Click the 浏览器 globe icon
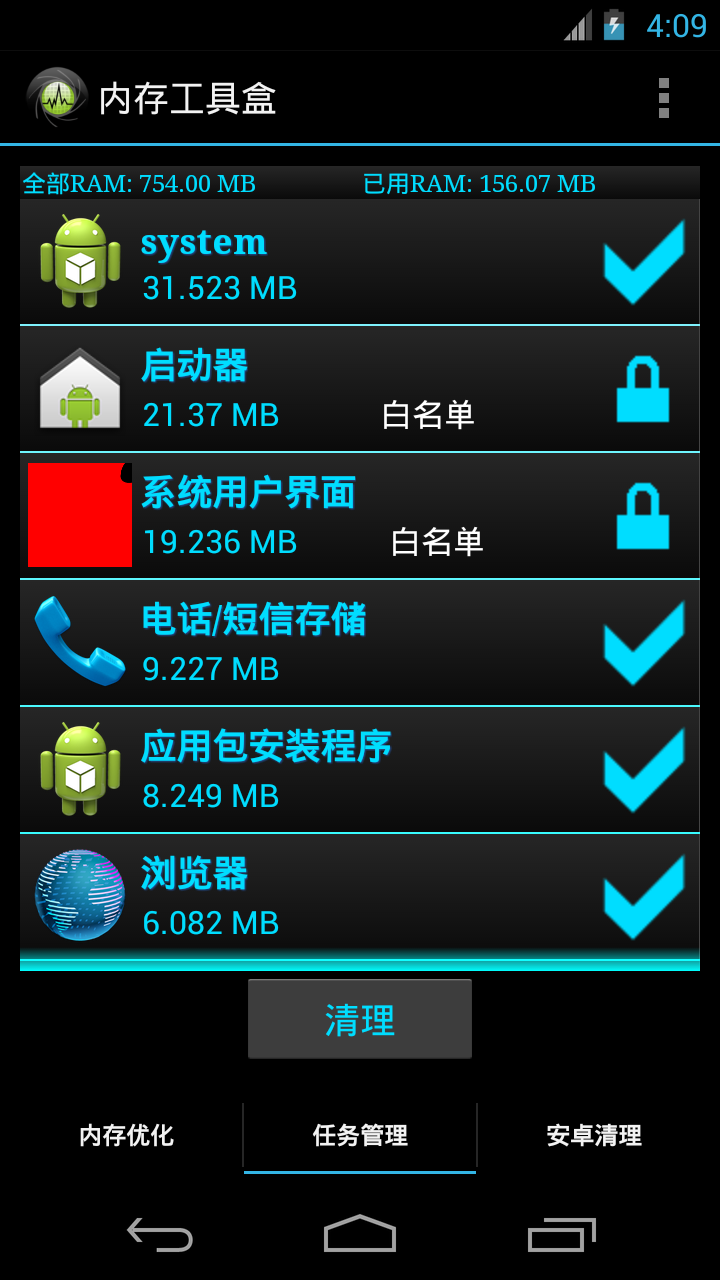This screenshot has height=1280, width=720. pyautogui.click(x=78, y=894)
